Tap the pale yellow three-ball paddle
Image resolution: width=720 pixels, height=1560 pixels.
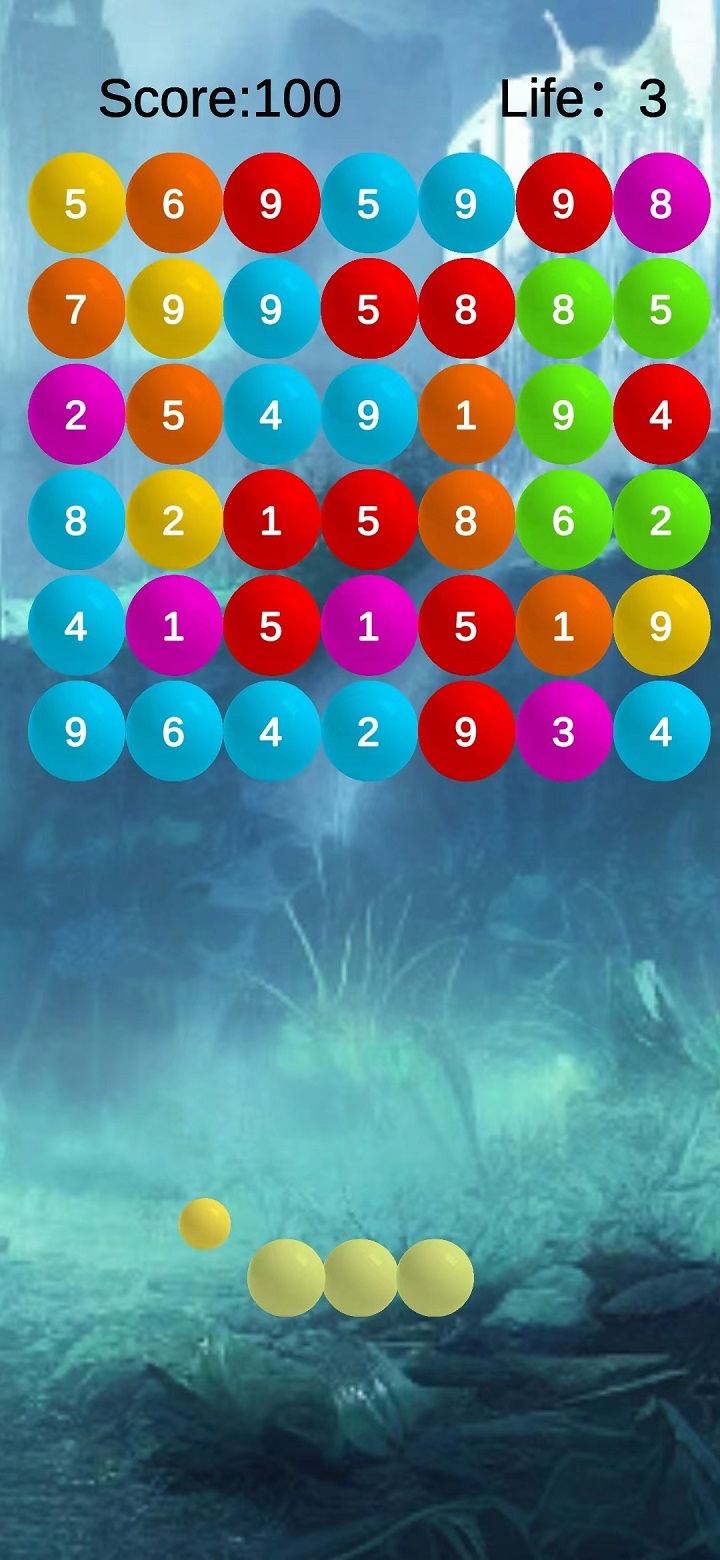coord(360,1277)
